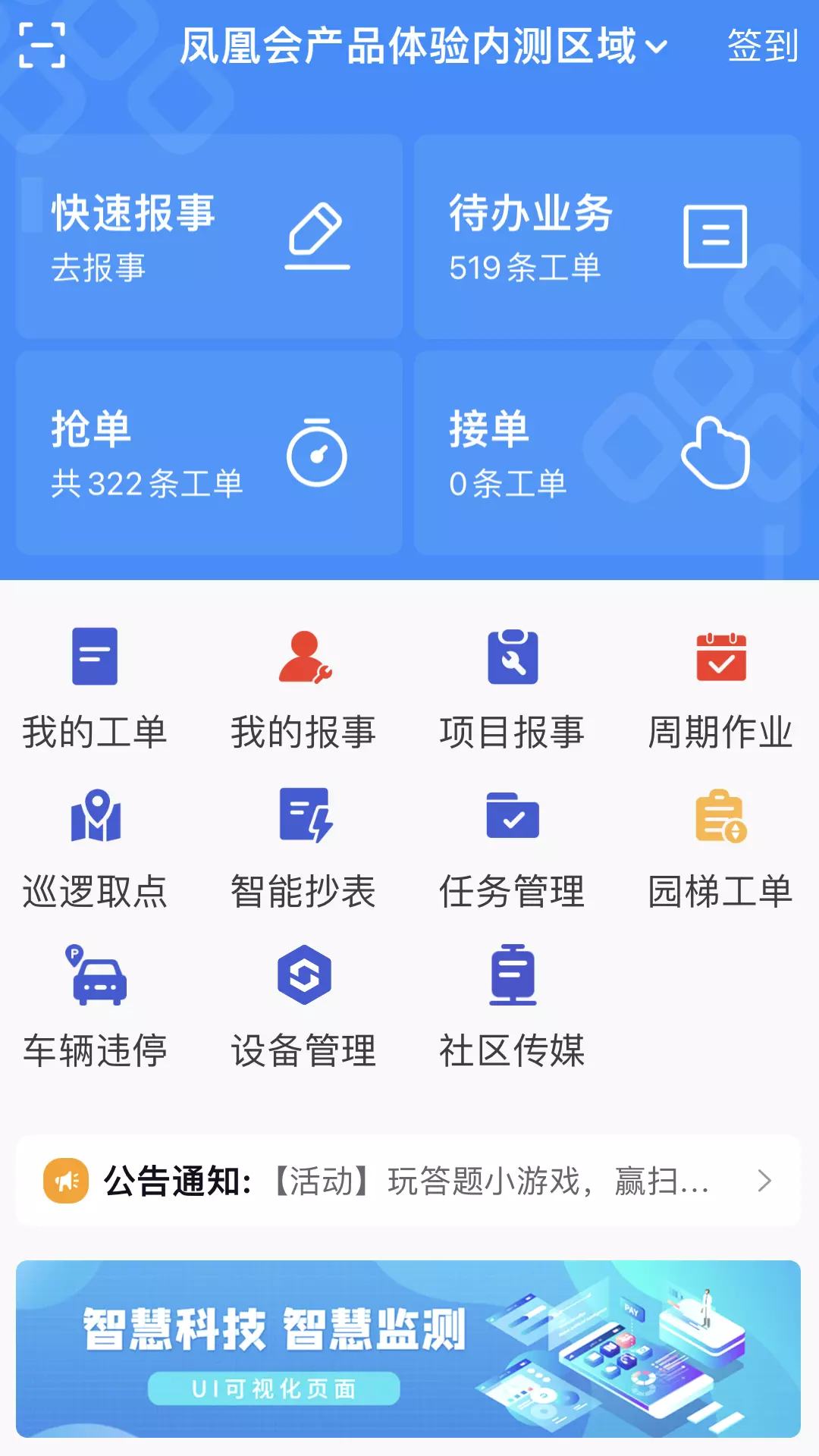
Task: Open the 抢单 card
Action: coord(209,453)
